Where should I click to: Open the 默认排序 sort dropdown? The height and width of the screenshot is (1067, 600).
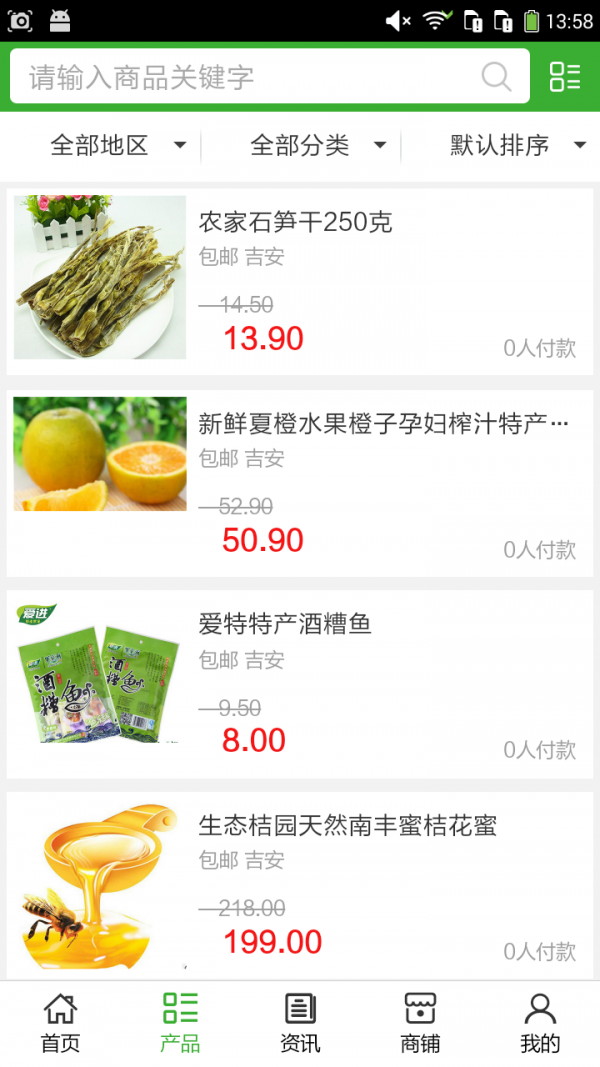pyautogui.click(x=517, y=146)
